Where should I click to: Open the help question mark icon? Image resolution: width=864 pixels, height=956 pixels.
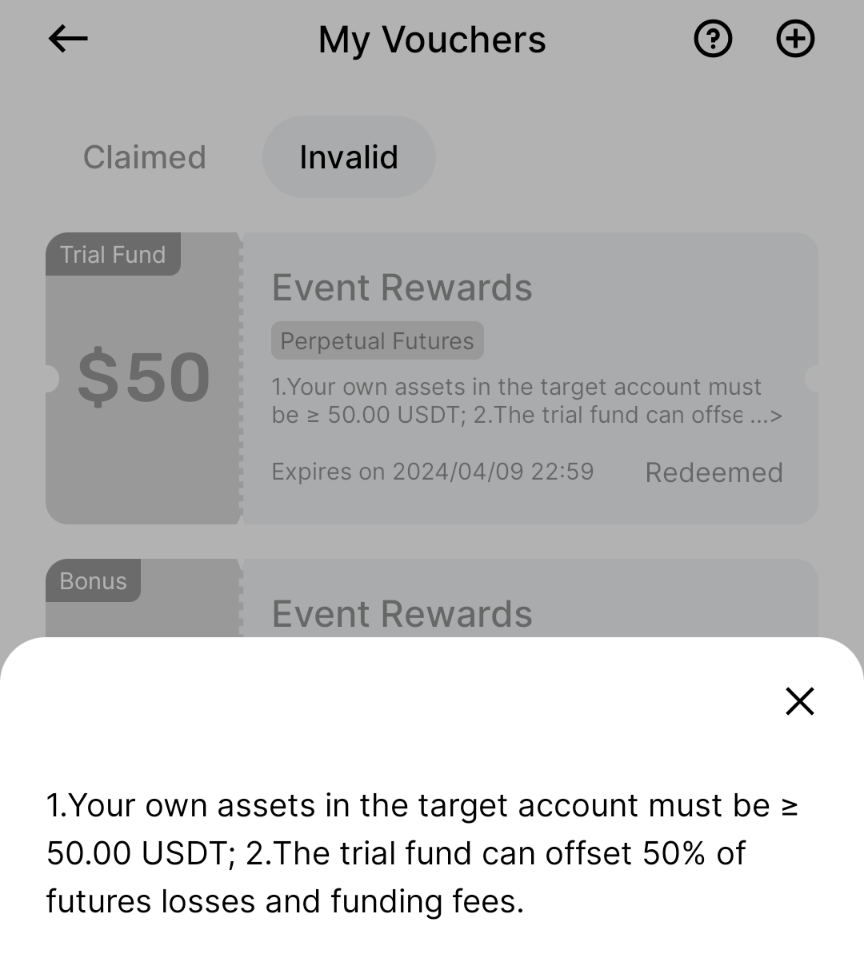[x=712, y=40]
